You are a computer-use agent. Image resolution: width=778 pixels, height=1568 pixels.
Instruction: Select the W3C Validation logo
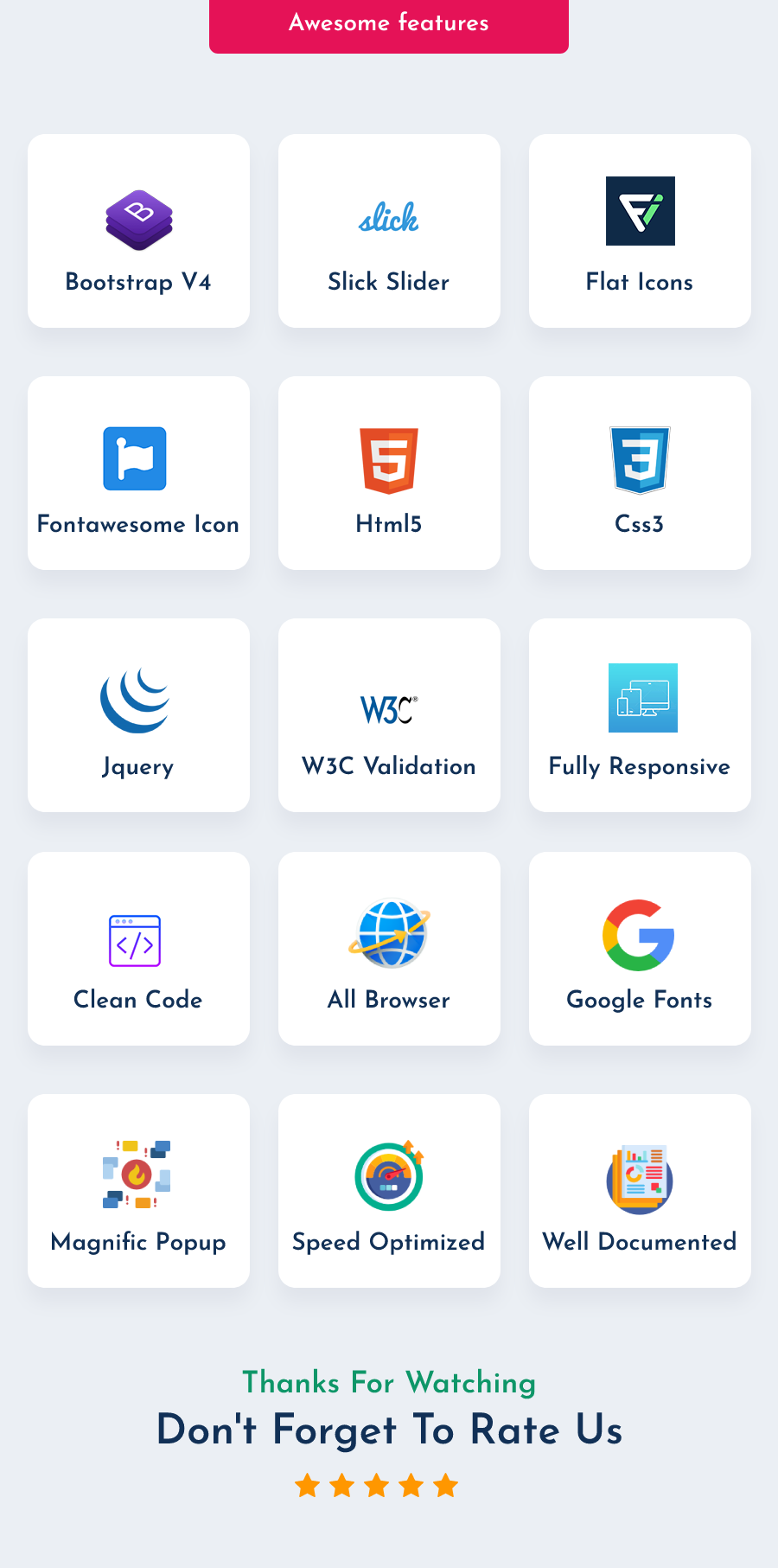[388, 707]
